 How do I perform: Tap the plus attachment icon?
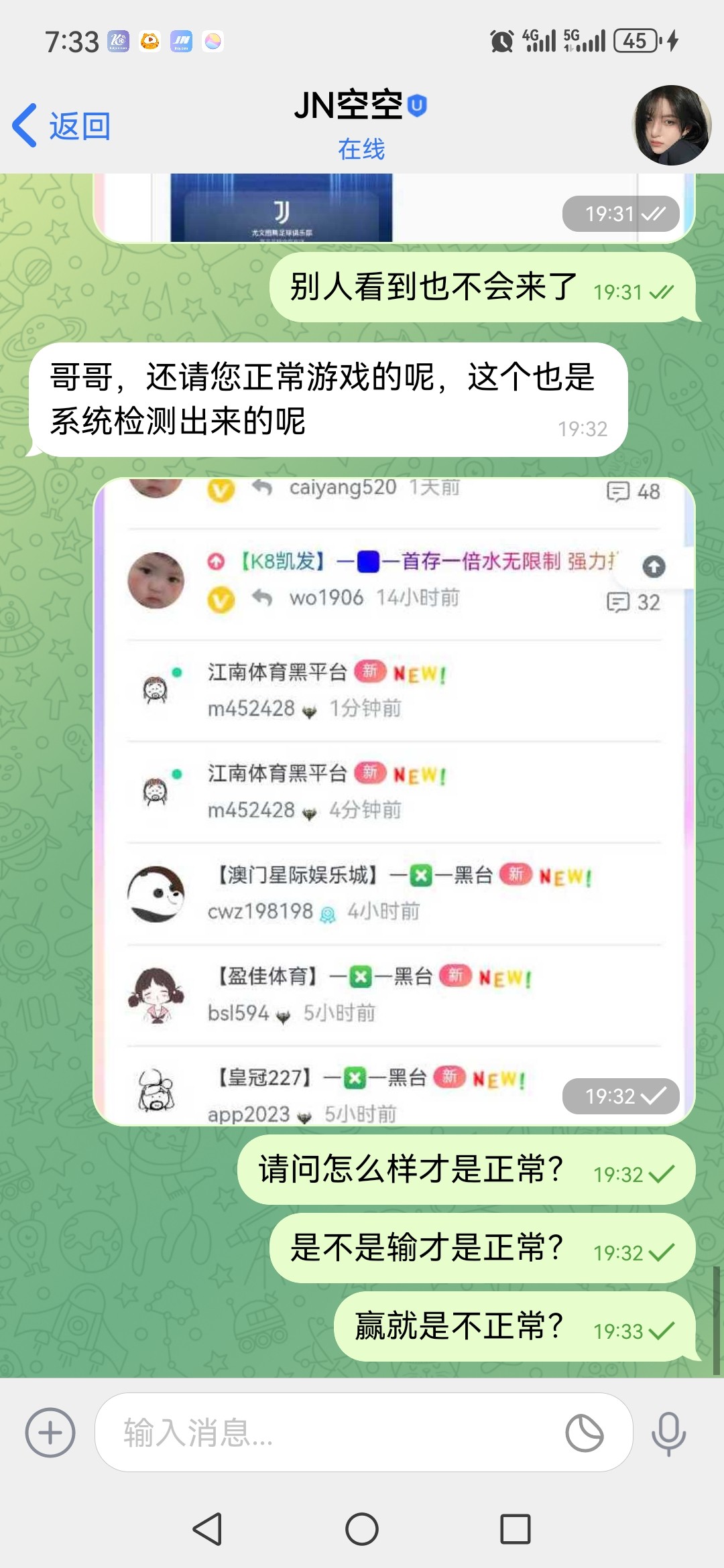coord(50,1433)
